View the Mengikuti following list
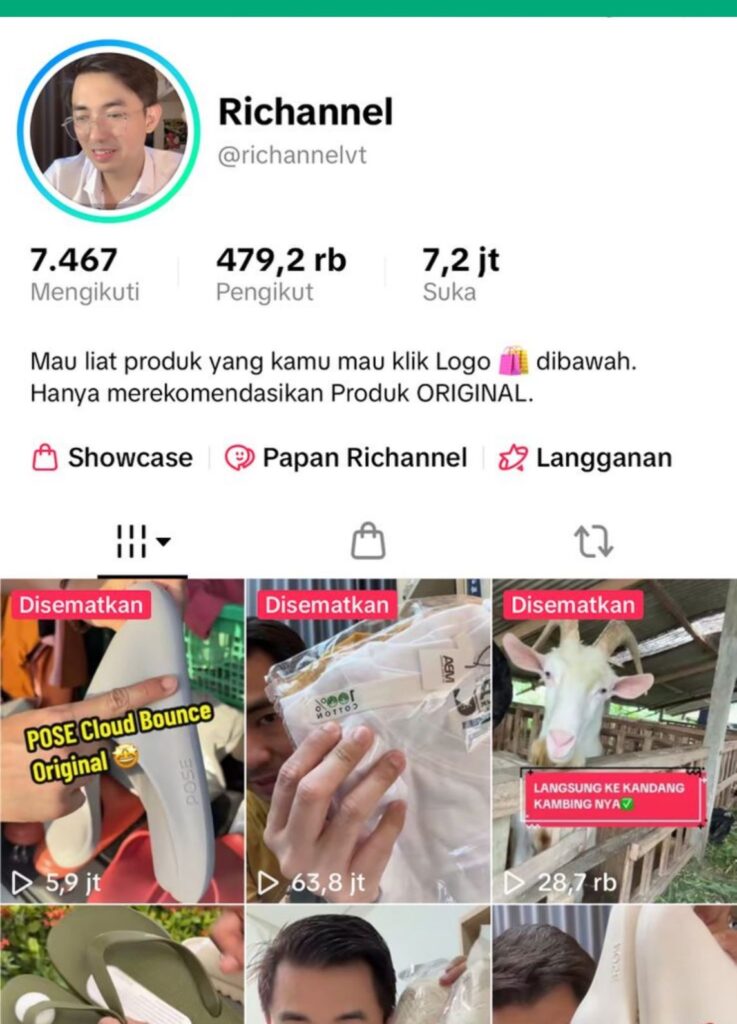Viewport: 737px width, 1024px height. coord(84,274)
